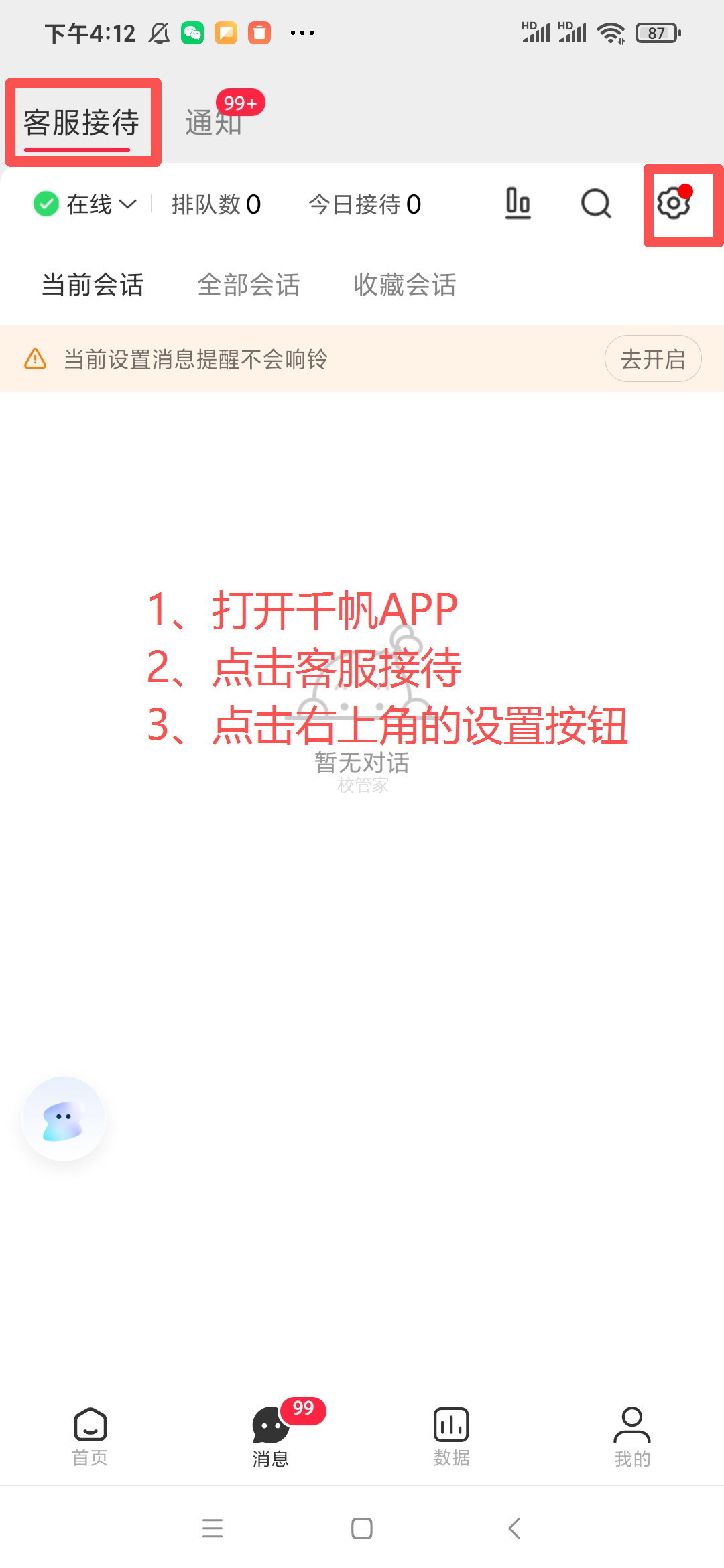Viewport: 724px width, 1568px height.
Task: Click the green online status checkmark
Action: click(x=45, y=203)
